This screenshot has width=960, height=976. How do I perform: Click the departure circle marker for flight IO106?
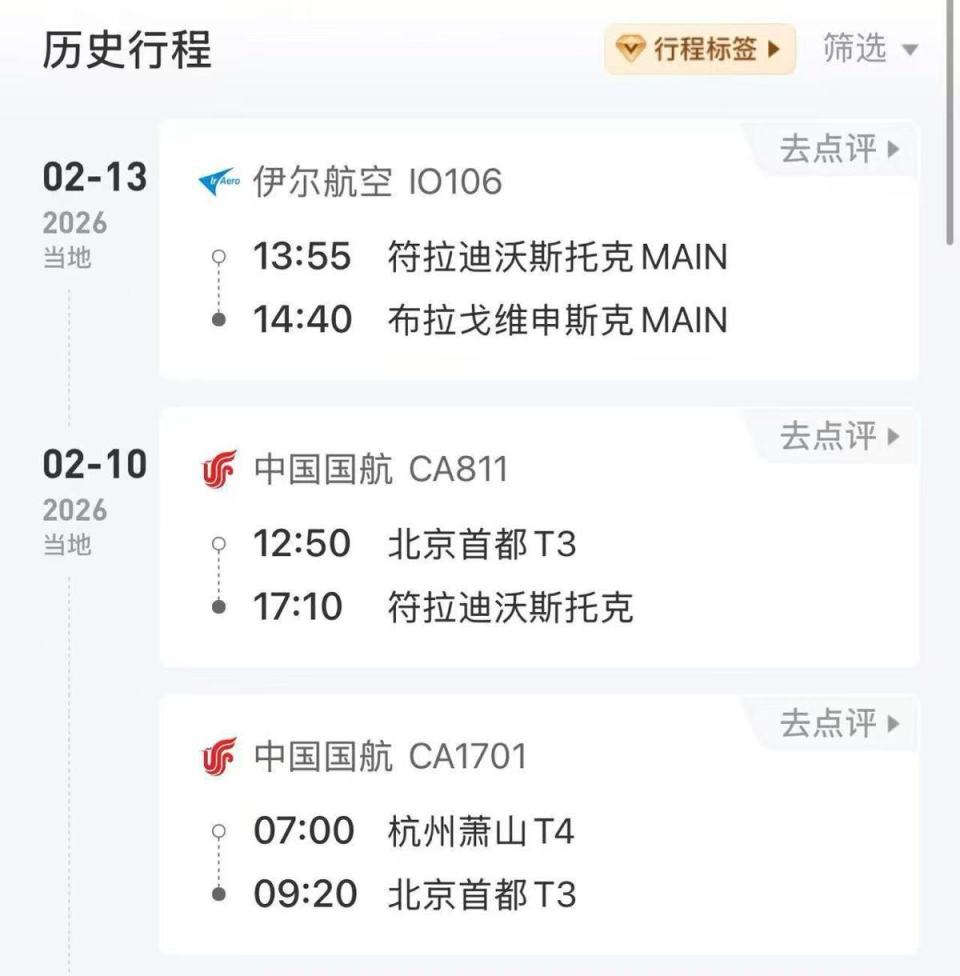[x=219, y=258]
